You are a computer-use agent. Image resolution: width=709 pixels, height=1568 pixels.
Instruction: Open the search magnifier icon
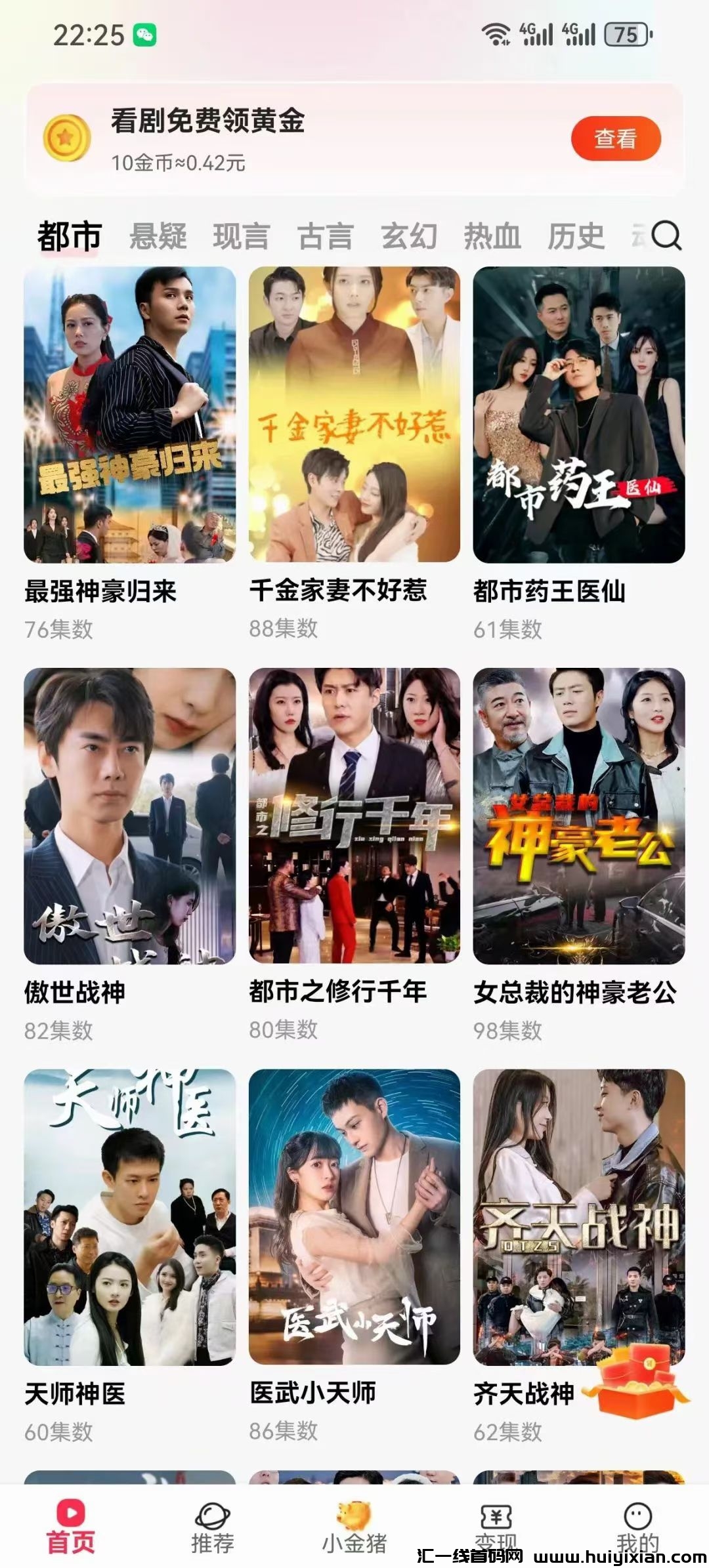pyautogui.click(x=667, y=236)
